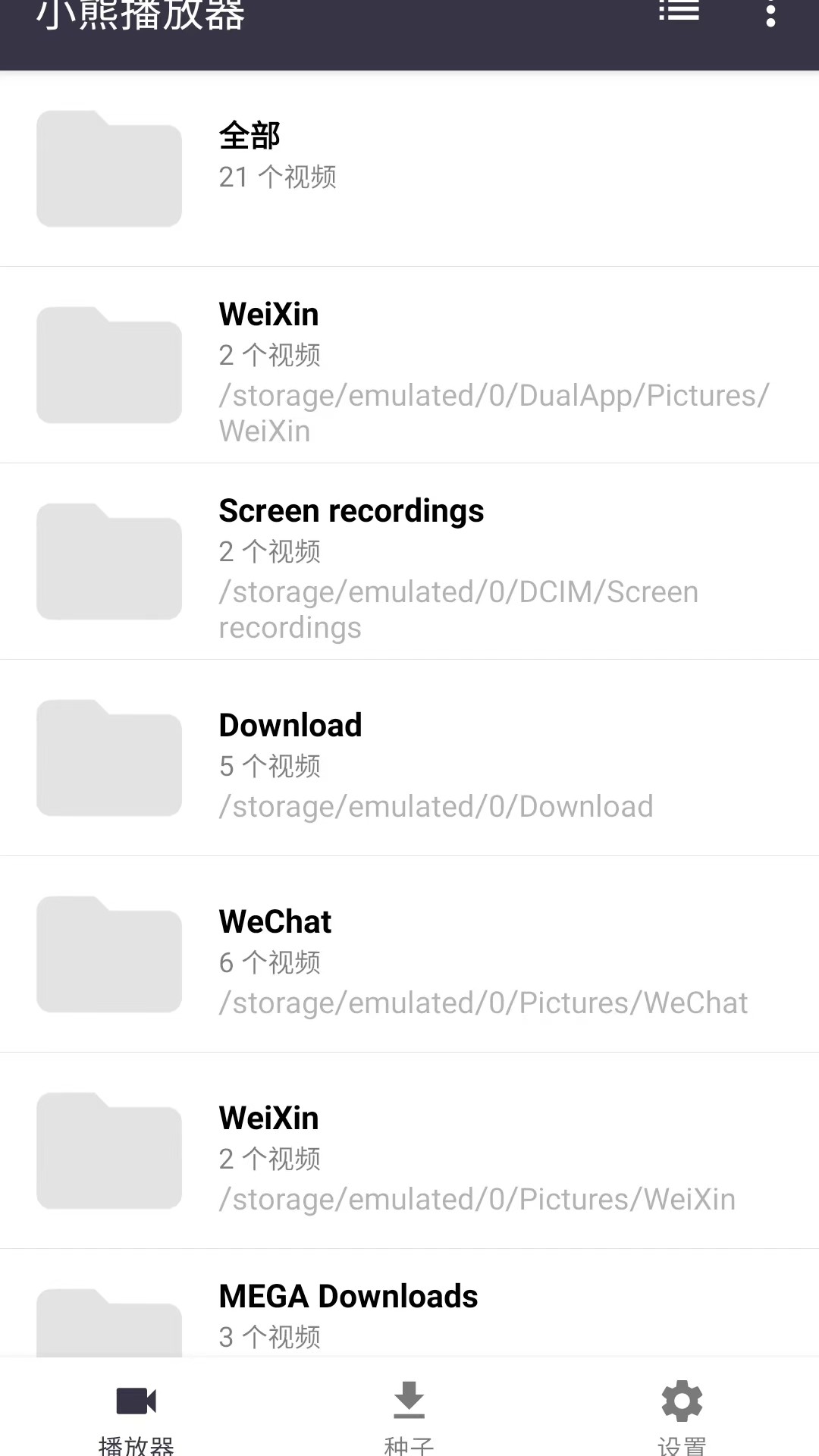This screenshot has height=1456, width=819.
Task: Open the Screen recordings folder
Action: pos(409,561)
